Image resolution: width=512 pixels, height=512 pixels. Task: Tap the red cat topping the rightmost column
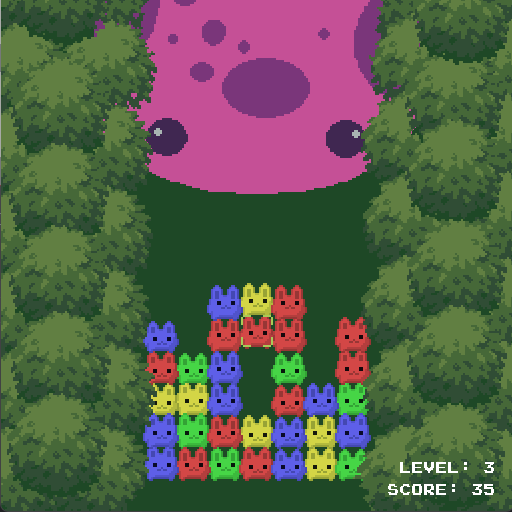point(353,334)
